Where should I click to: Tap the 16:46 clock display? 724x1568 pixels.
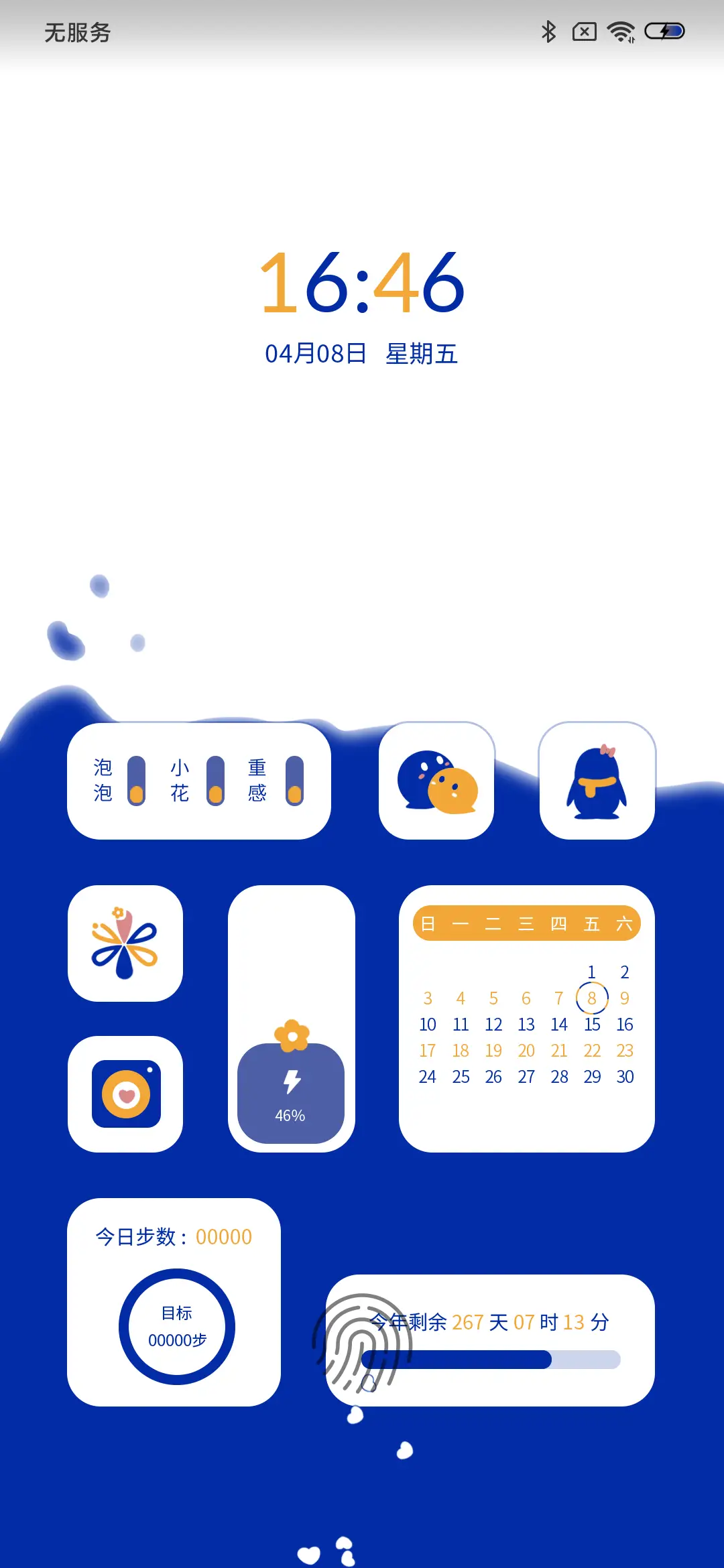point(362,283)
